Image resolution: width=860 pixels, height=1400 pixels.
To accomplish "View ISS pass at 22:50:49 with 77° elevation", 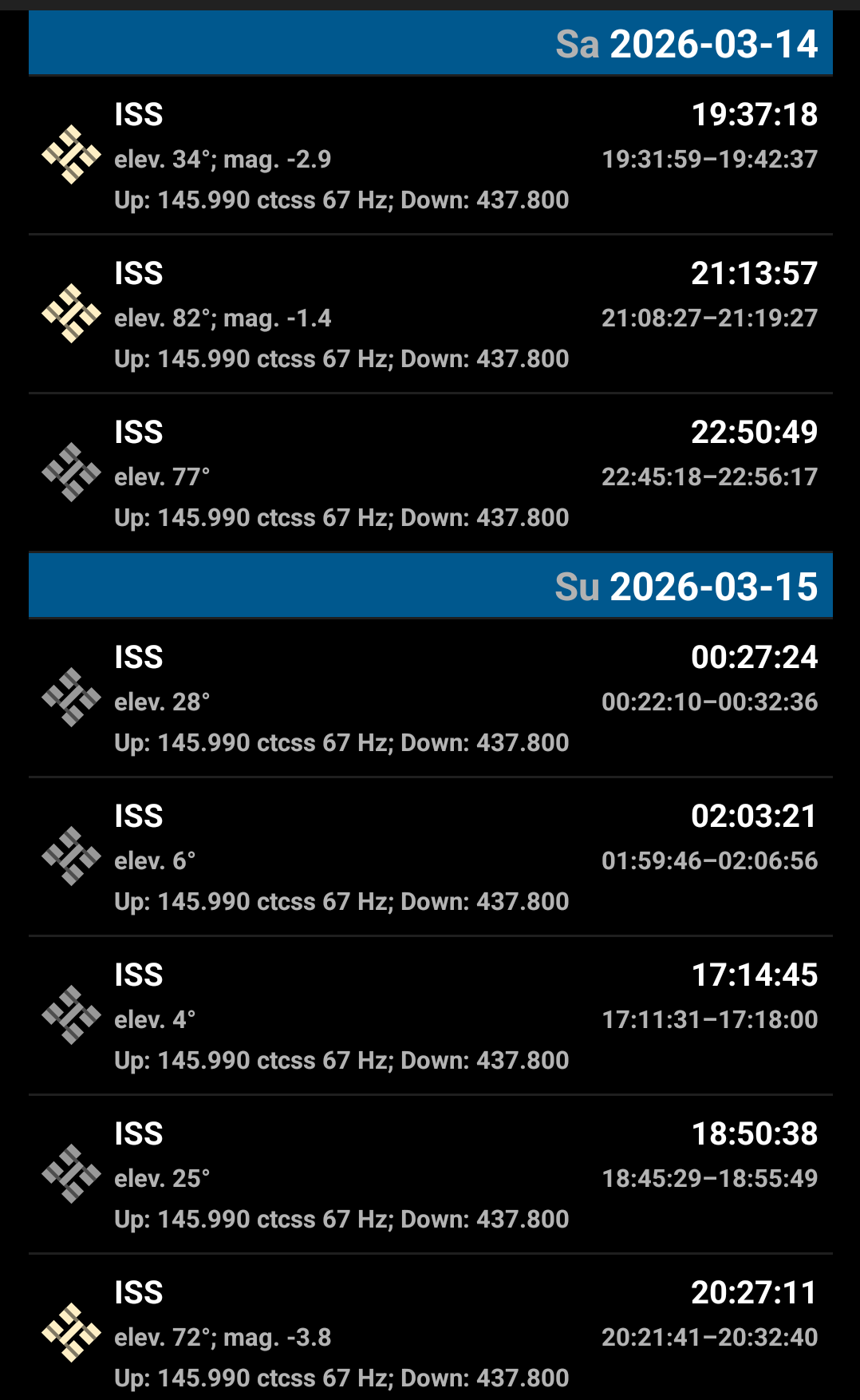I will (431, 474).
